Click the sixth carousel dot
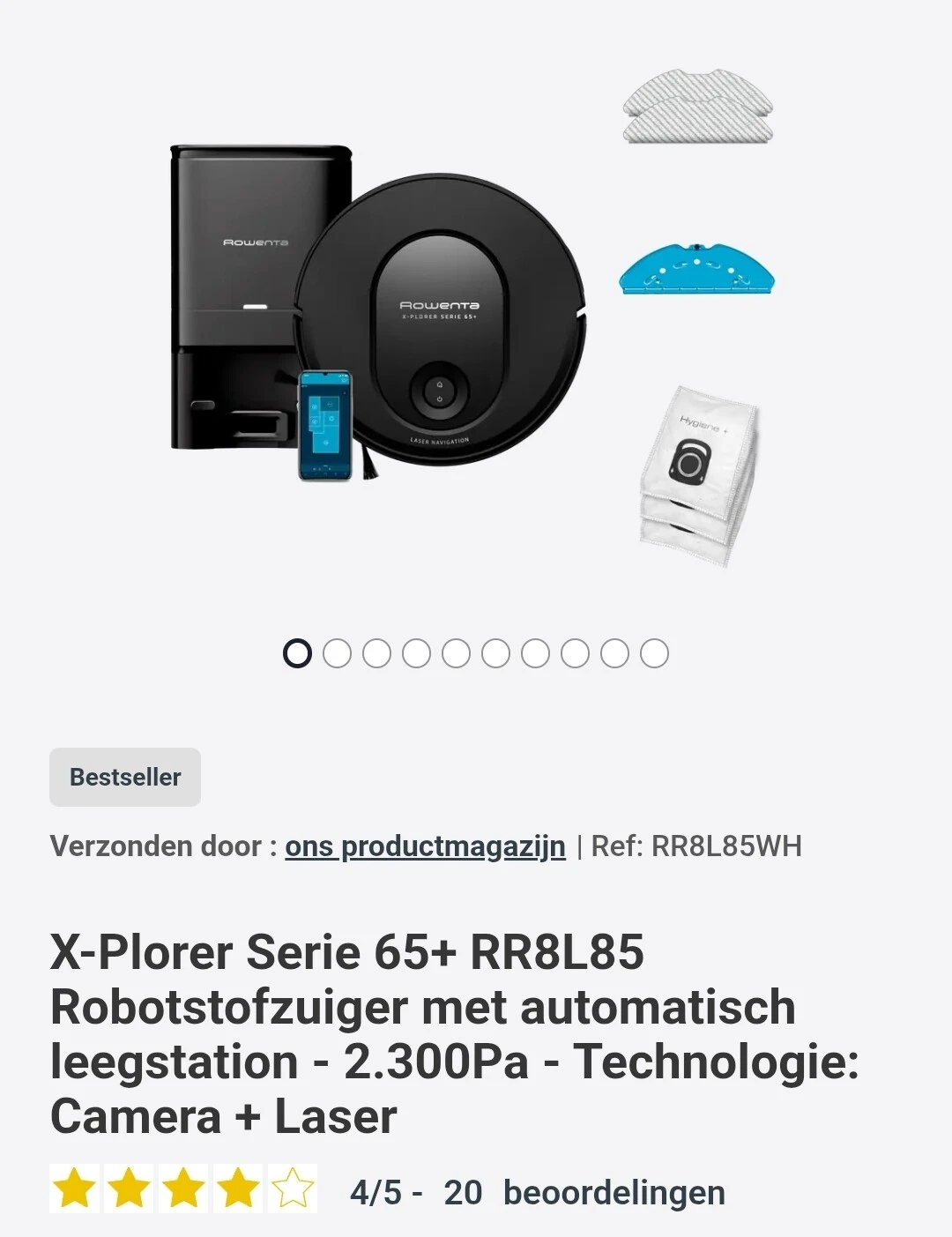952x1237 pixels. point(494,653)
